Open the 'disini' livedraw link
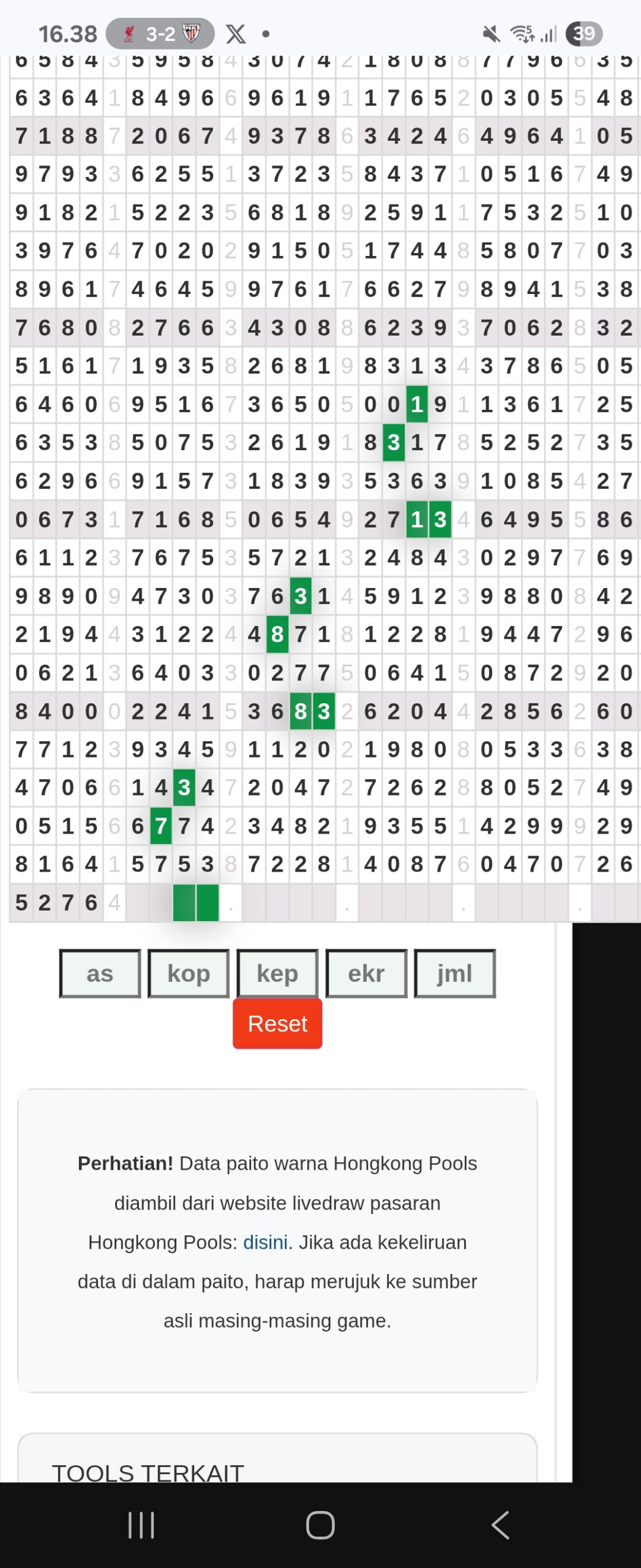The image size is (641, 1568). click(x=265, y=1242)
